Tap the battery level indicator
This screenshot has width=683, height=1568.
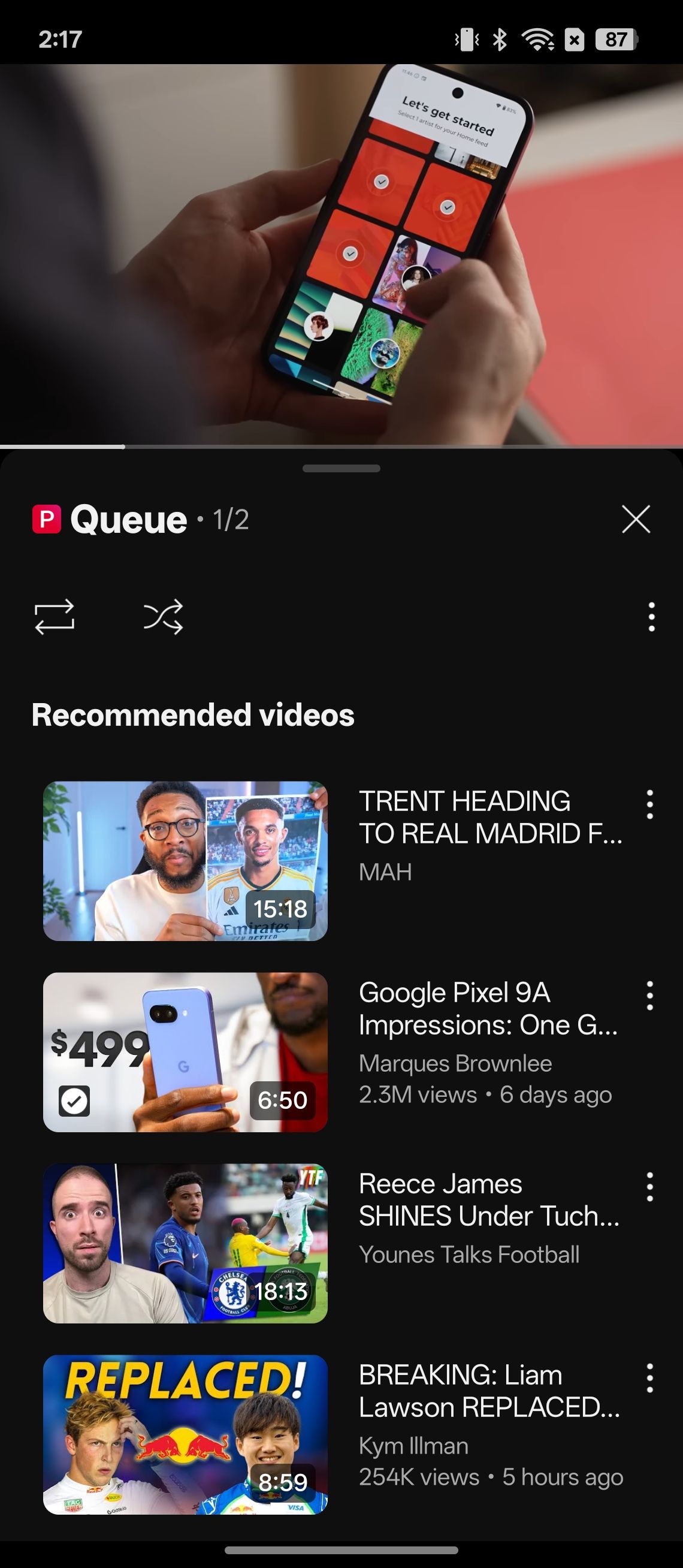(613, 40)
